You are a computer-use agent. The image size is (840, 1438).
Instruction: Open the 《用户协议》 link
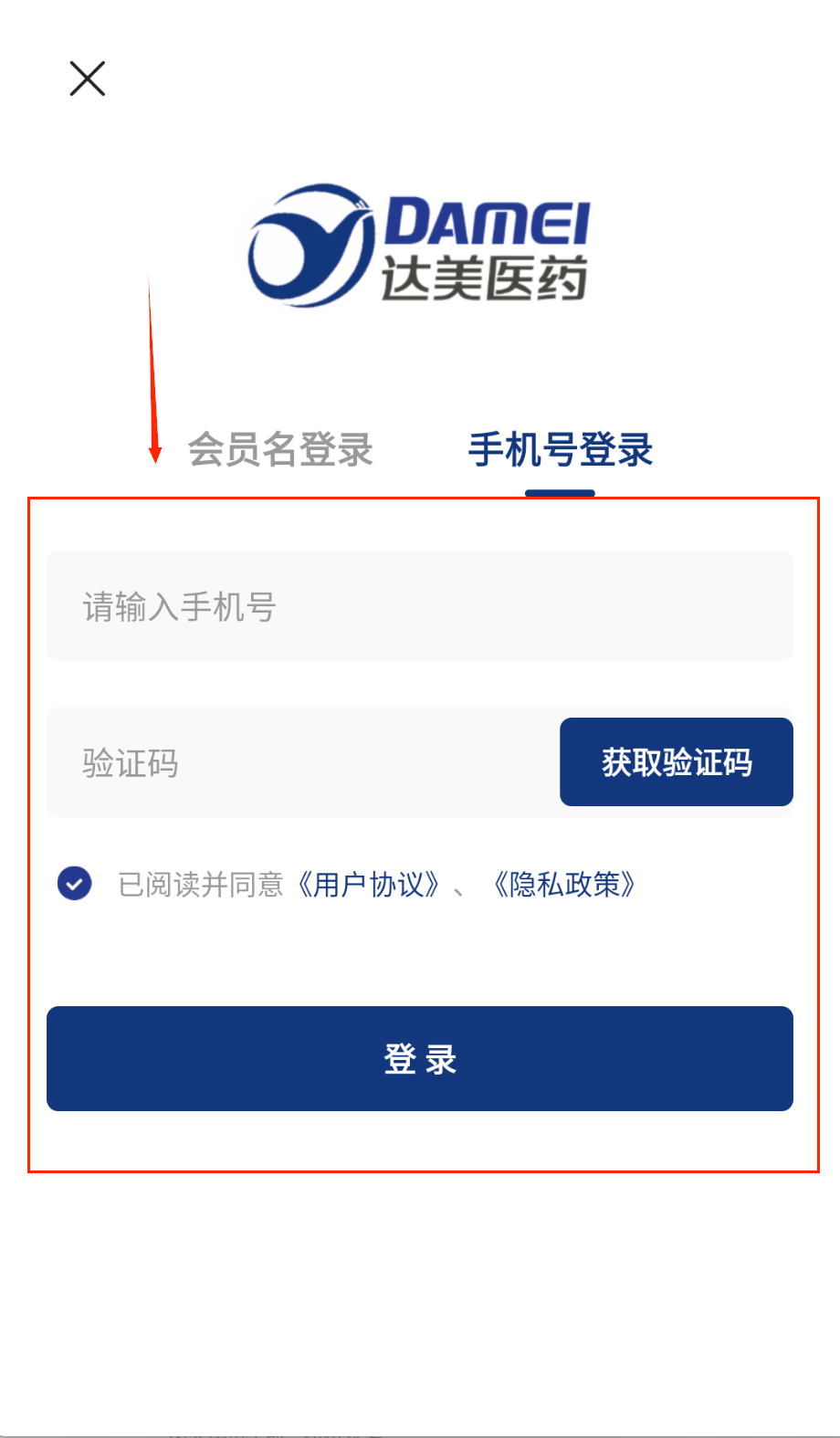tap(368, 884)
